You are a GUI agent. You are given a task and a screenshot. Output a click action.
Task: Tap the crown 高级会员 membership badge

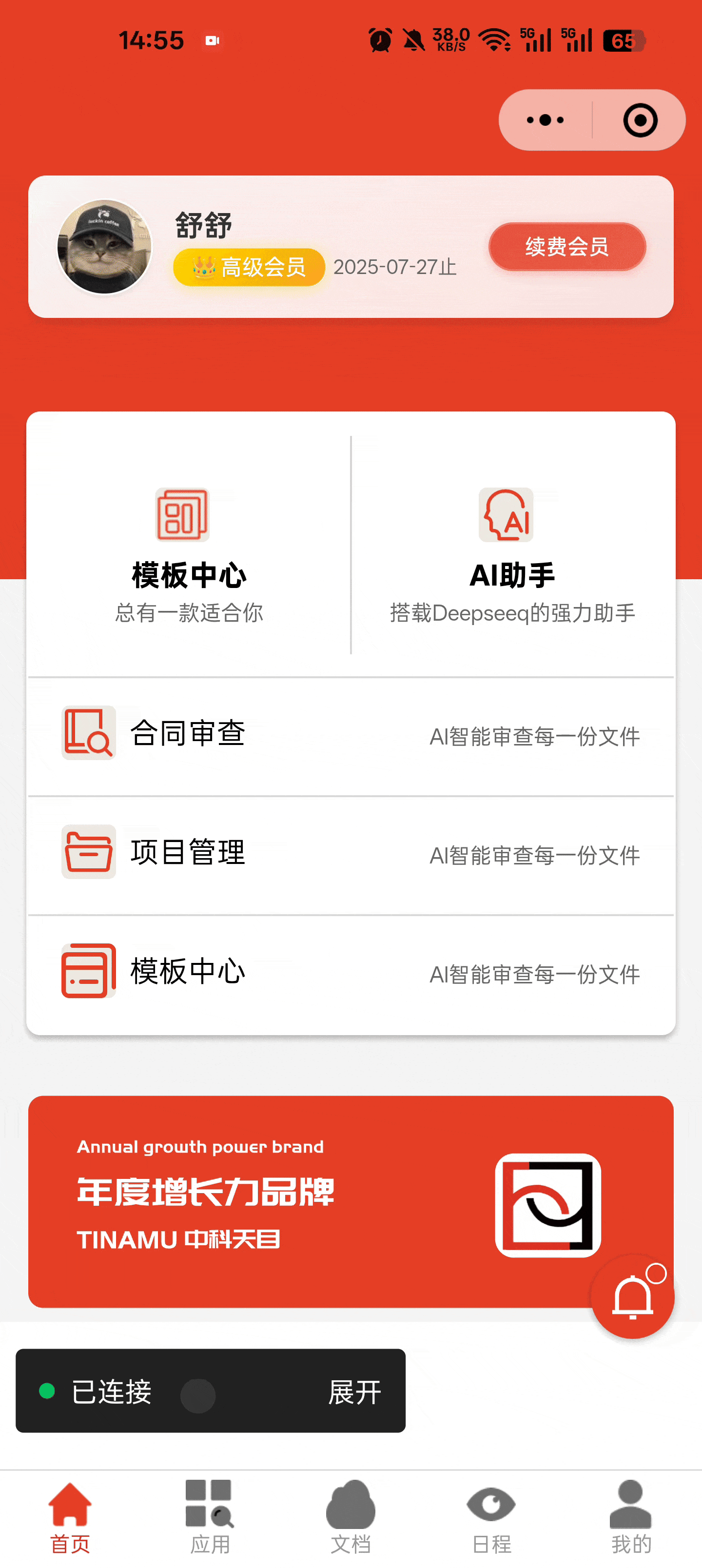coord(248,267)
